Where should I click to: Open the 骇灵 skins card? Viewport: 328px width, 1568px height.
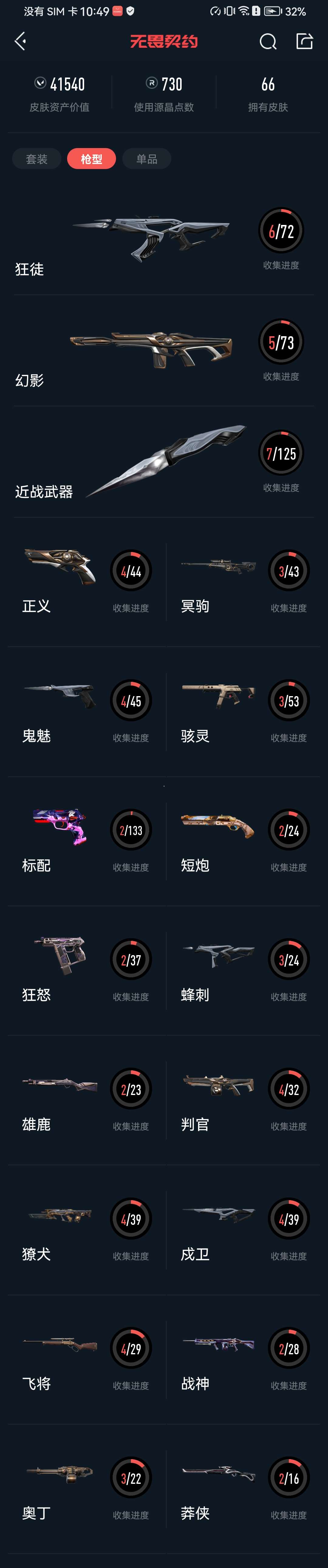(243, 711)
